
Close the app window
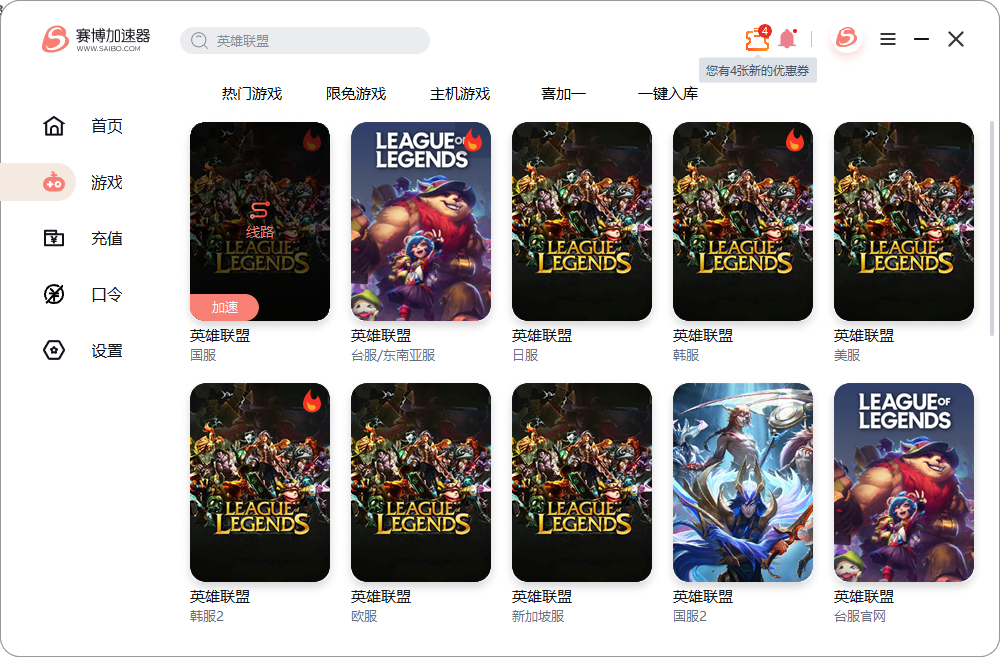pyautogui.click(x=956, y=39)
